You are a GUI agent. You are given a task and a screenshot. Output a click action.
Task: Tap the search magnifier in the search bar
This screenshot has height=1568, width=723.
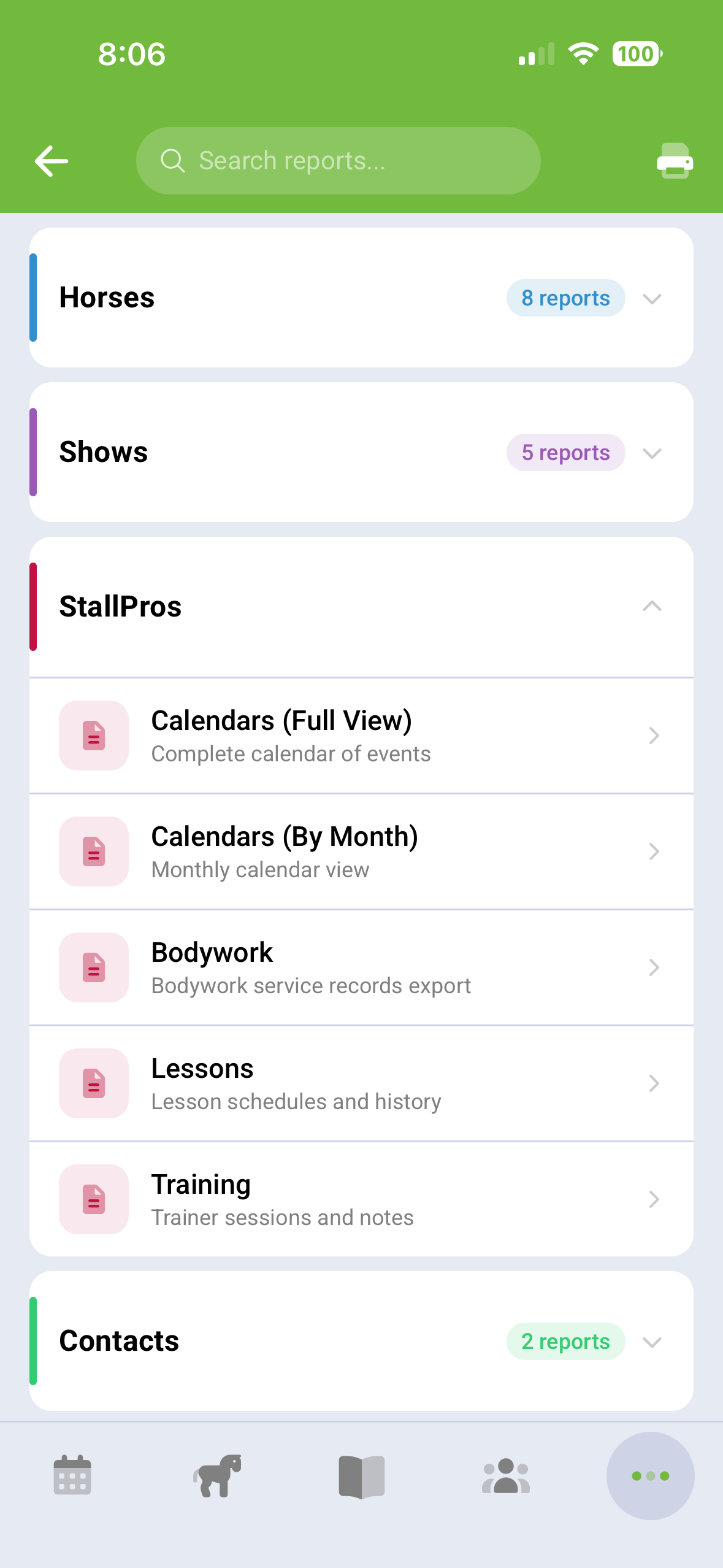[174, 160]
